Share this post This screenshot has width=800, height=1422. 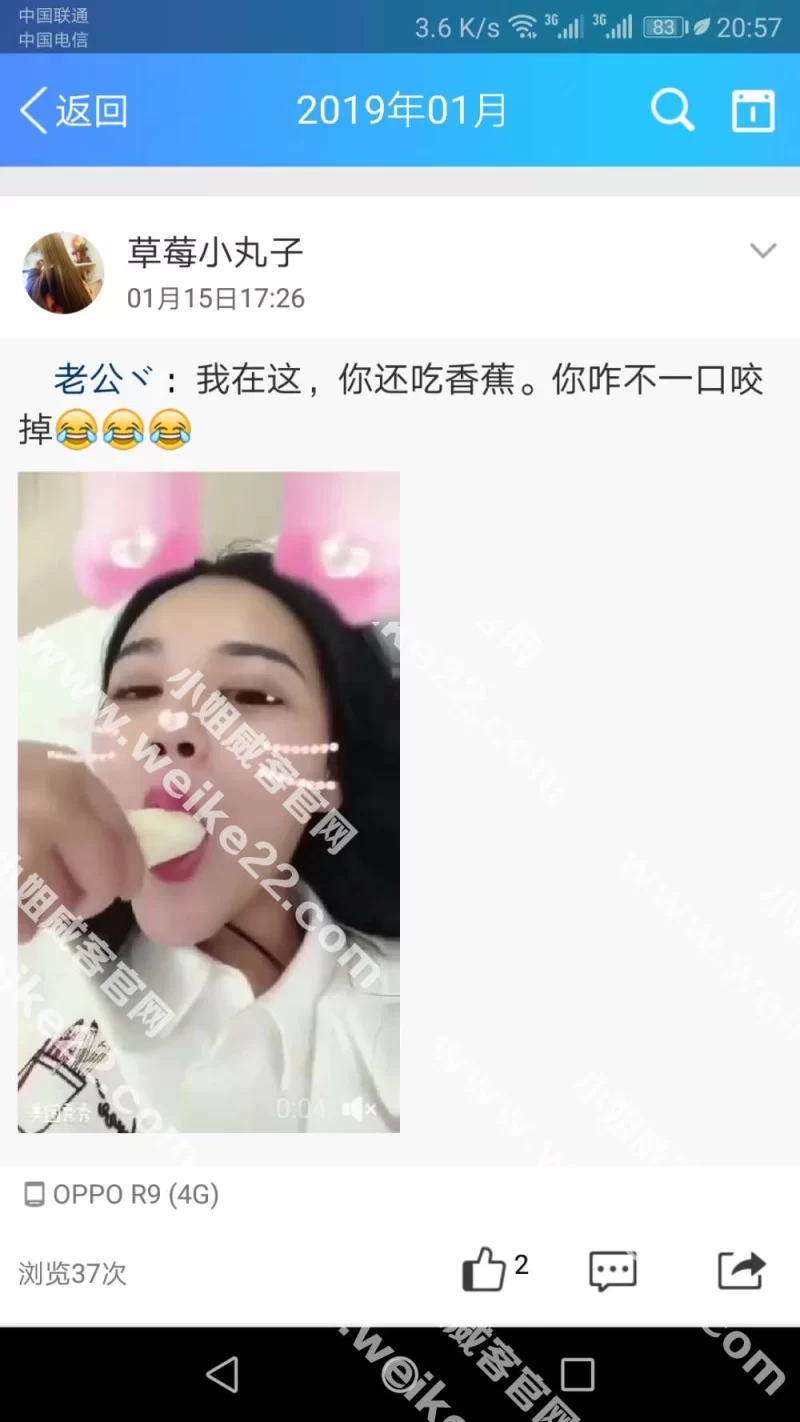click(741, 1271)
